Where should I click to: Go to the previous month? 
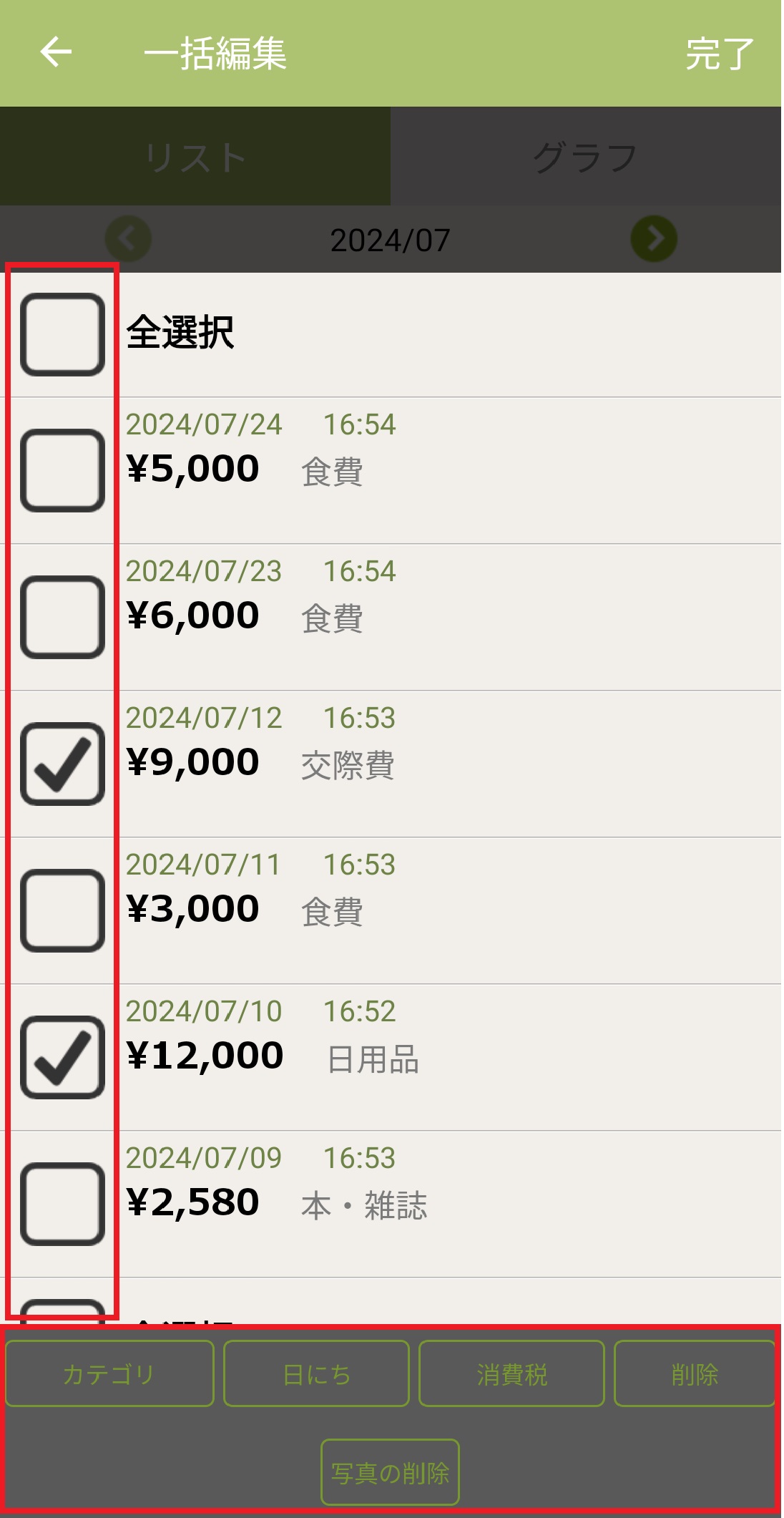[x=129, y=238]
